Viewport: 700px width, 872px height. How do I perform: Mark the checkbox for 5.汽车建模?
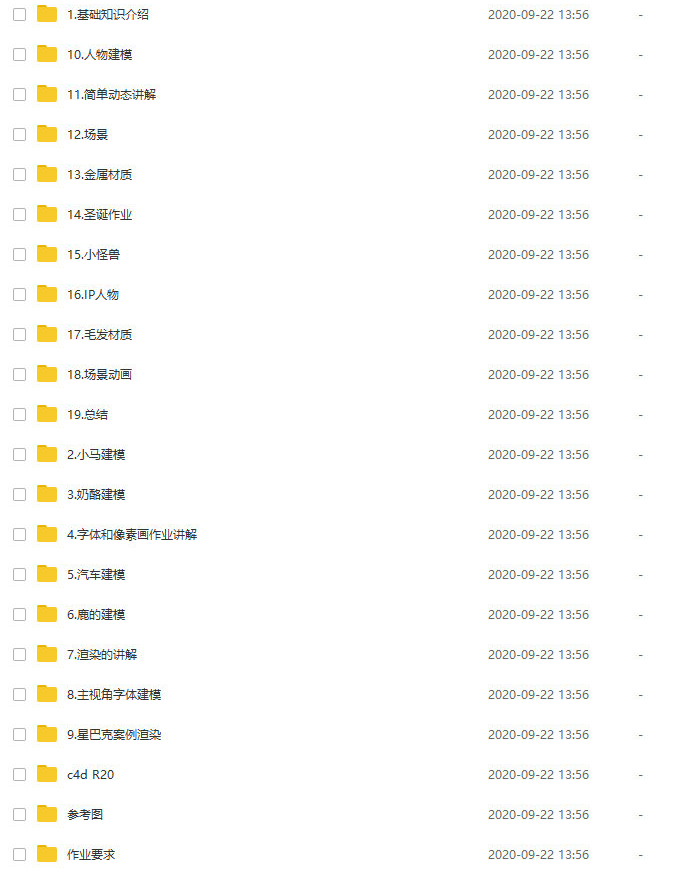pyautogui.click(x=19, y=575)
